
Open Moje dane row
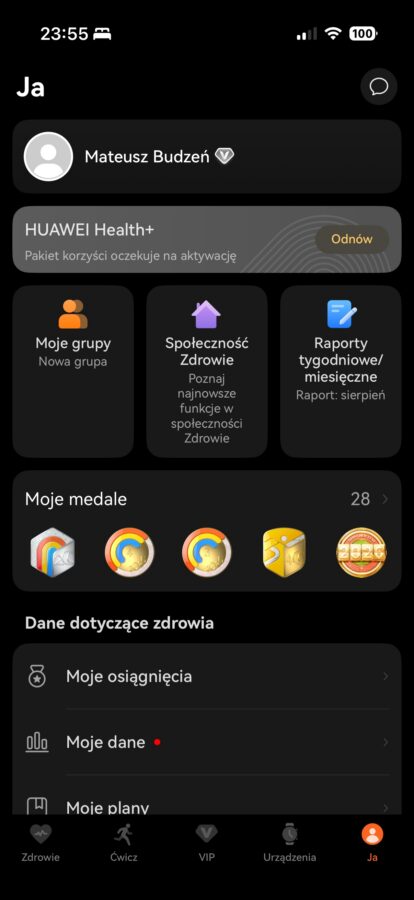click(x=207, y=742)
